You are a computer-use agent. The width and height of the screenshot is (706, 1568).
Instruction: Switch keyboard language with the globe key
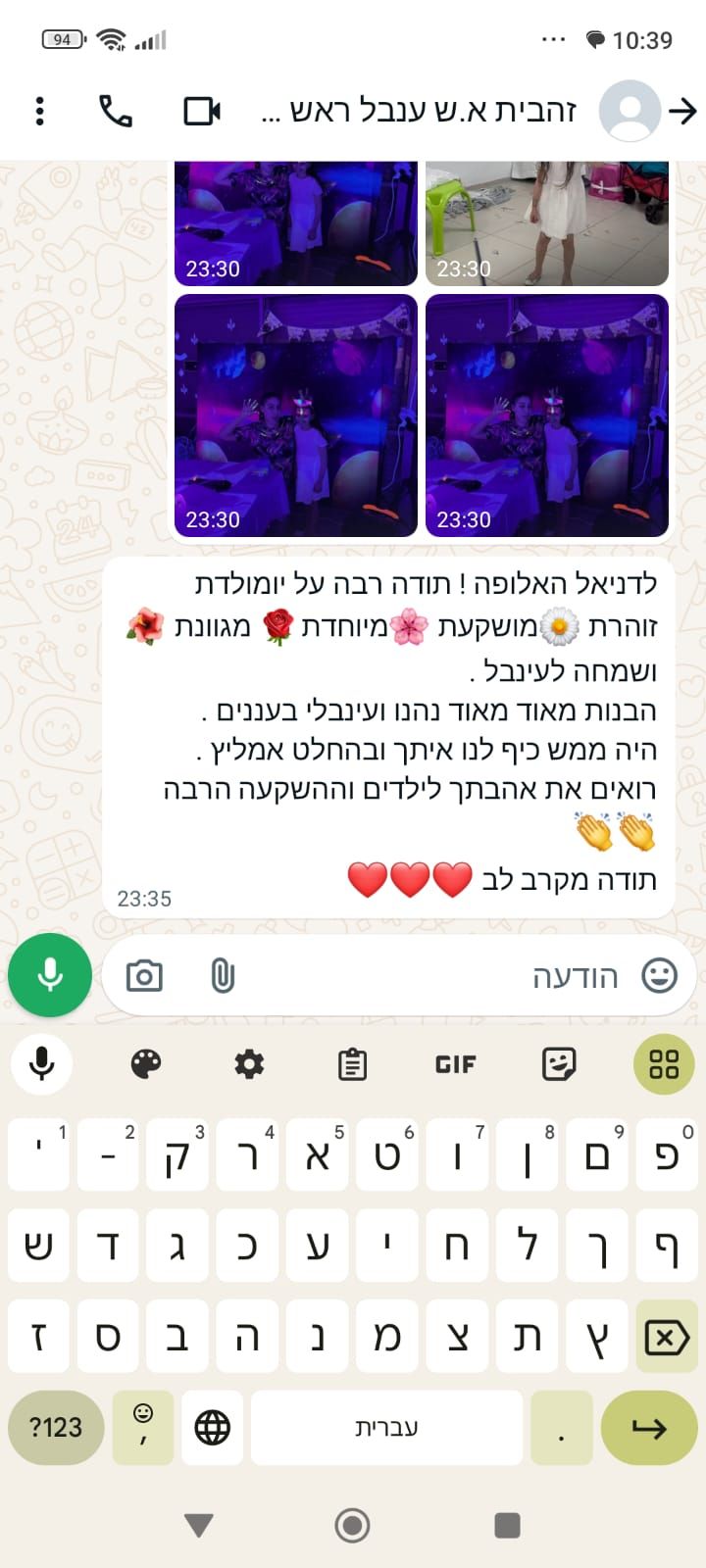(213, 1428)
